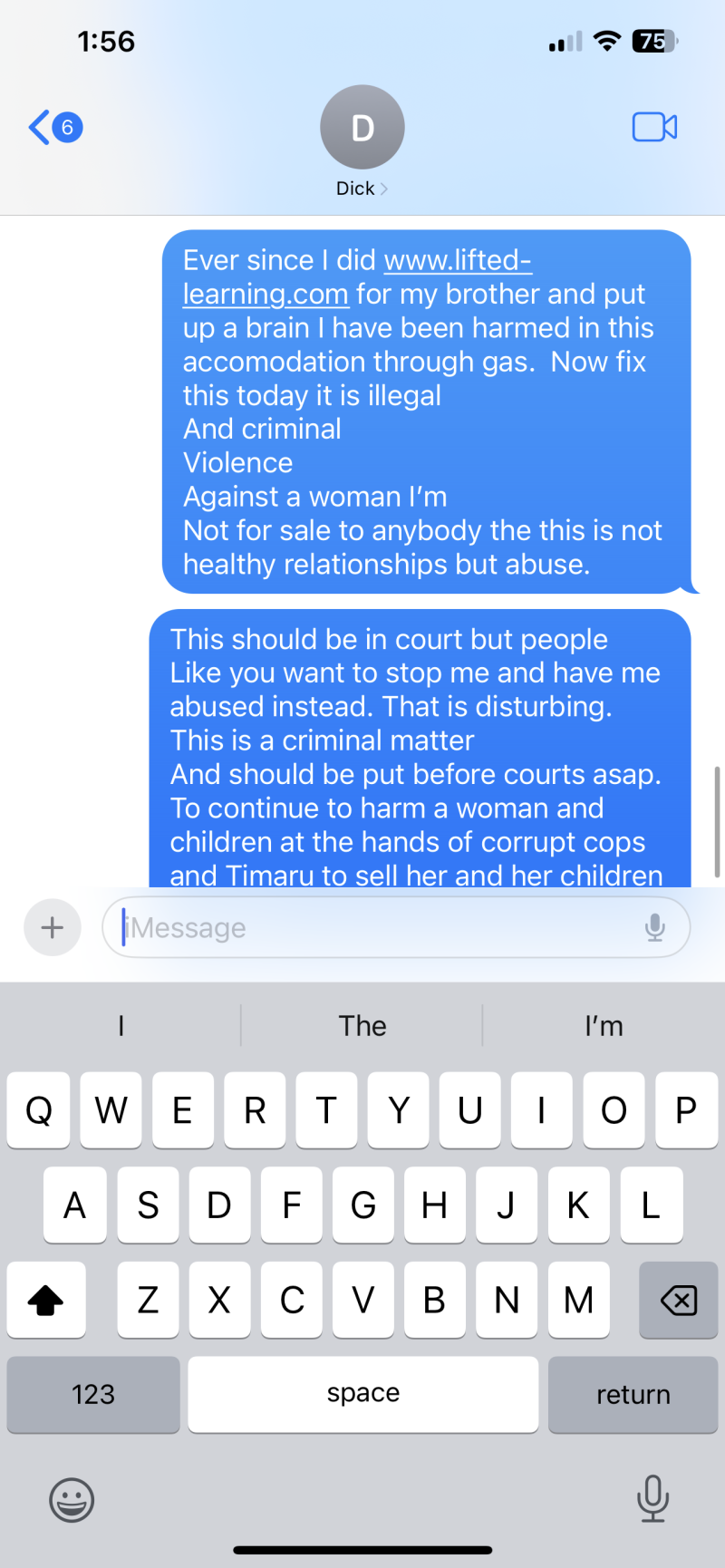
Task: Start a FaceTime video call
Action: click(x=654, y=128)
